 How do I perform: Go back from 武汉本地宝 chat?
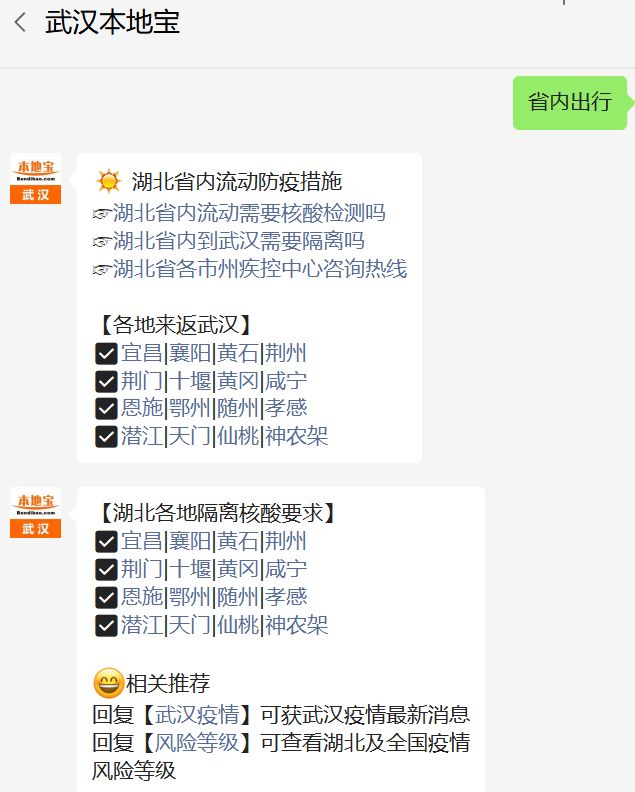click(20, 23)
